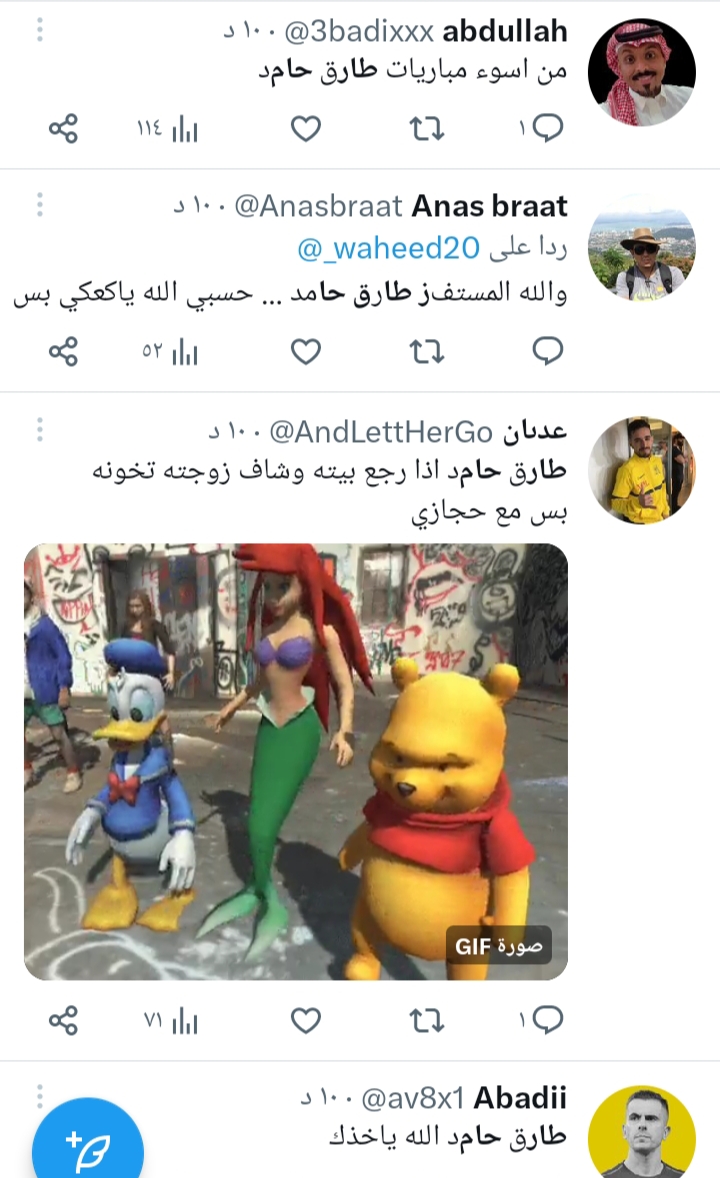The image size is (720, 1178).
Task: Like abdullah's tweet
Action: click(306, 128)
